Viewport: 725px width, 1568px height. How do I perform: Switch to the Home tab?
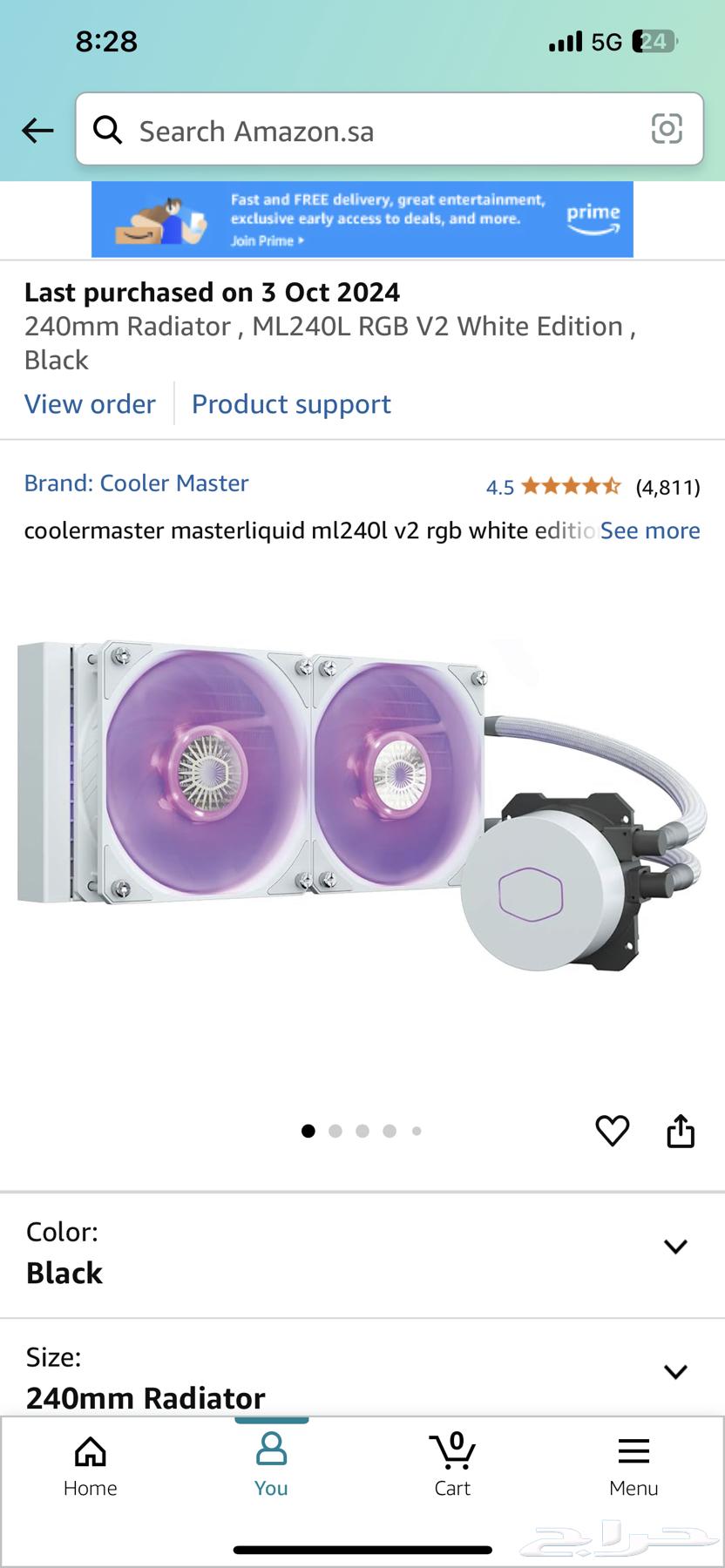[90, 1463]
